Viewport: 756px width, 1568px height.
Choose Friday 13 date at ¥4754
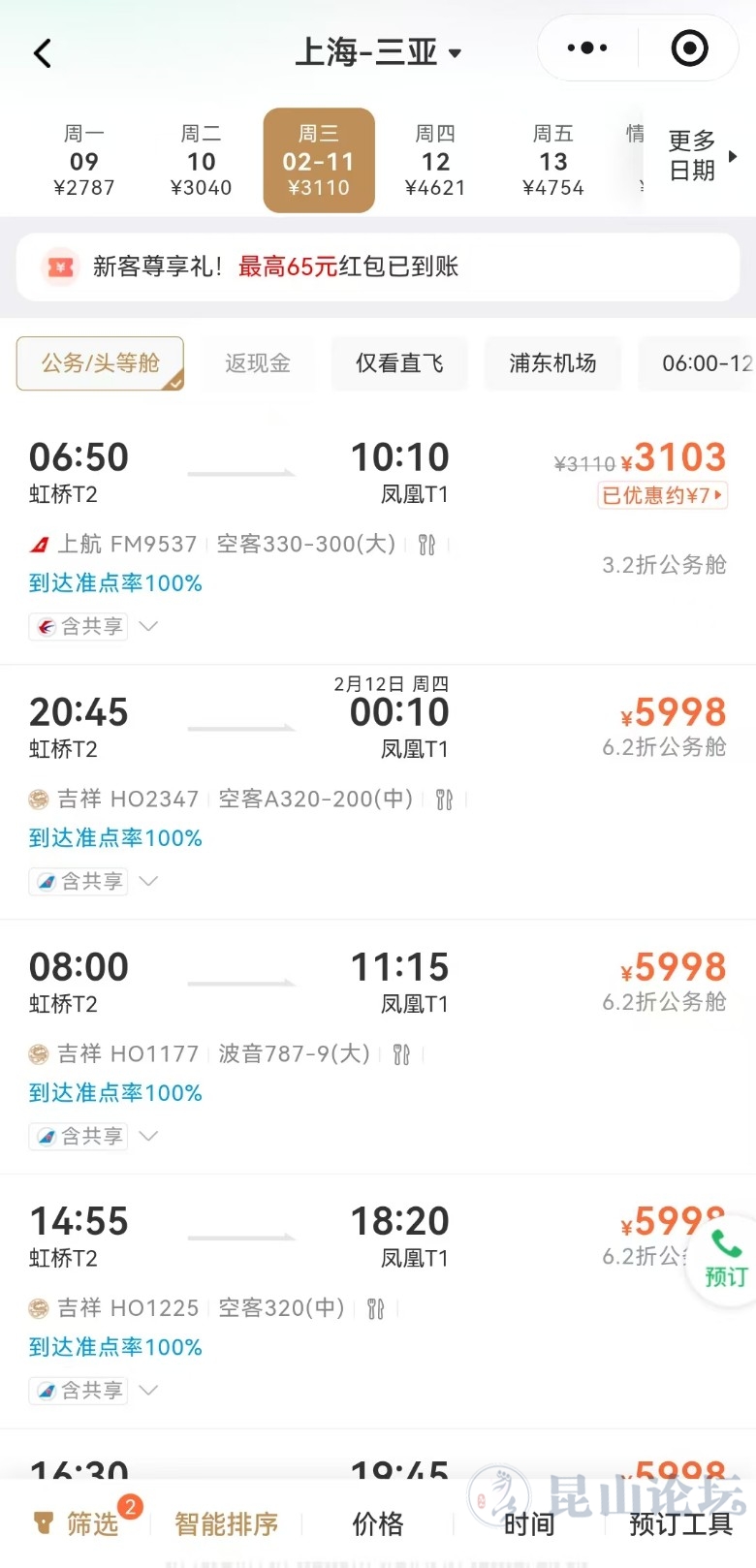click(553, 161)
